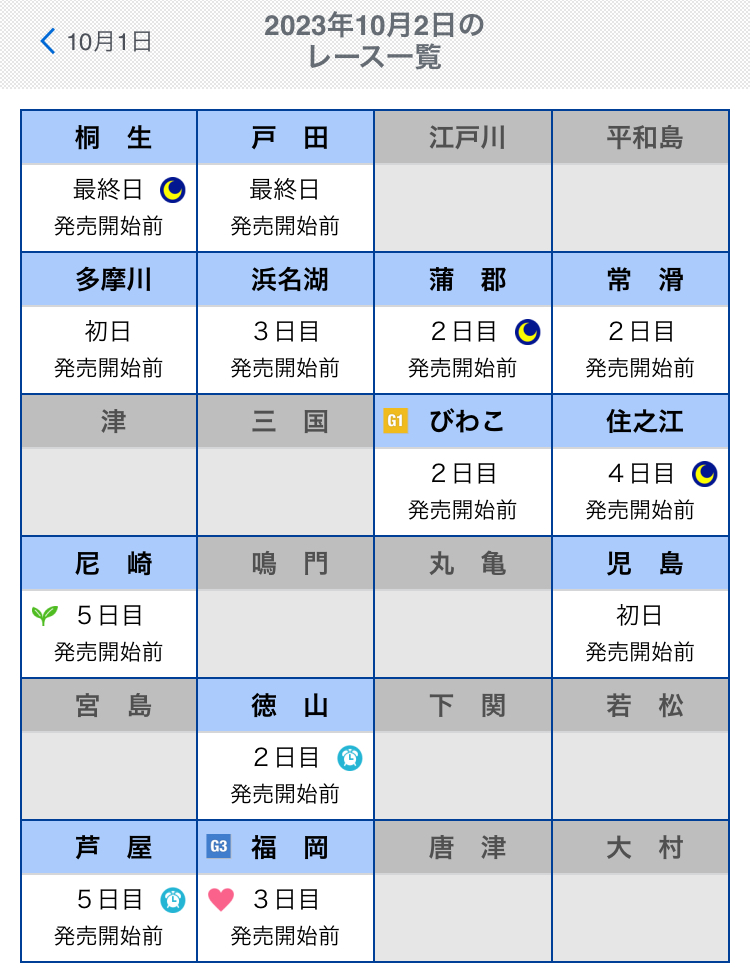
Task: Tap the 蒲郡 venue
Action: coord(463,323)
